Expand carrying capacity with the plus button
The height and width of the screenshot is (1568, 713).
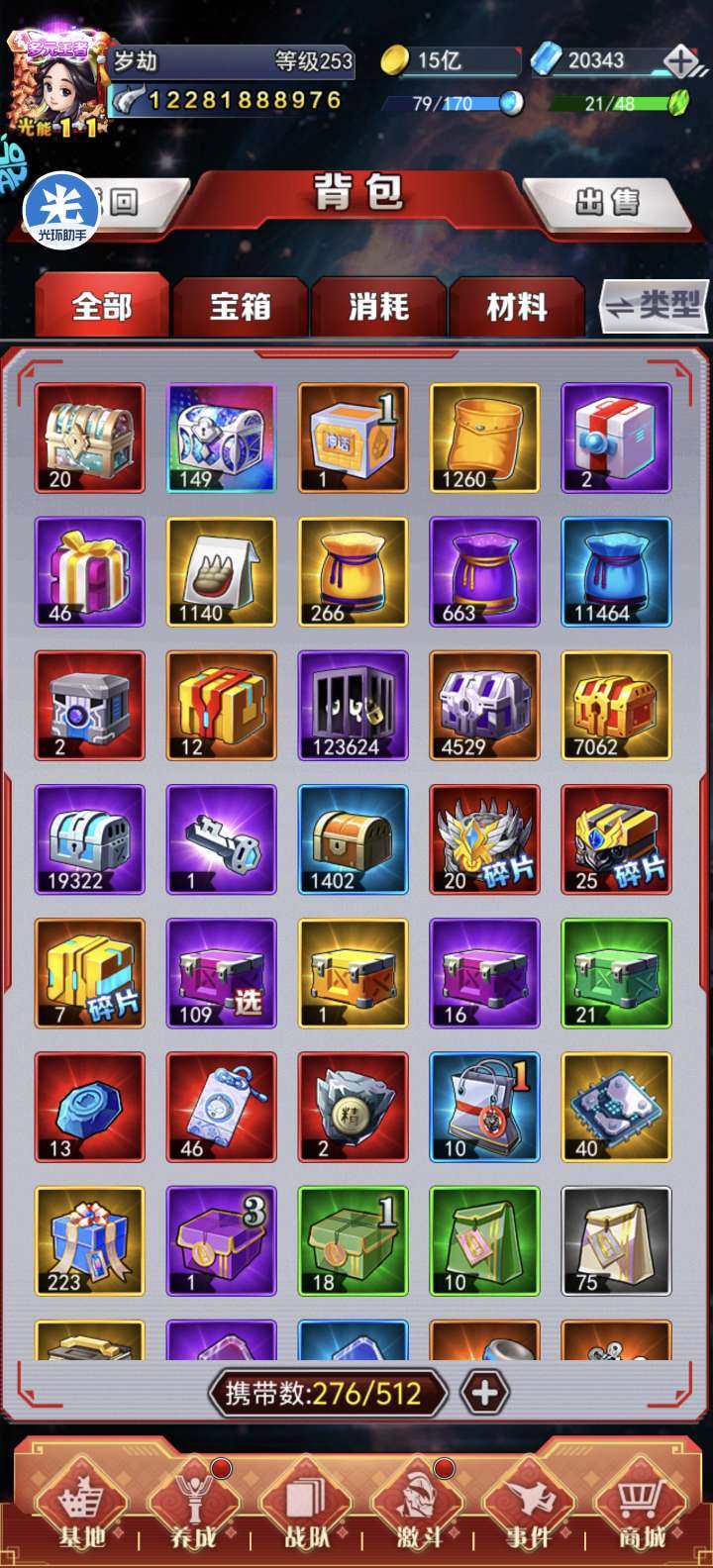click(x=484, y=1393)
